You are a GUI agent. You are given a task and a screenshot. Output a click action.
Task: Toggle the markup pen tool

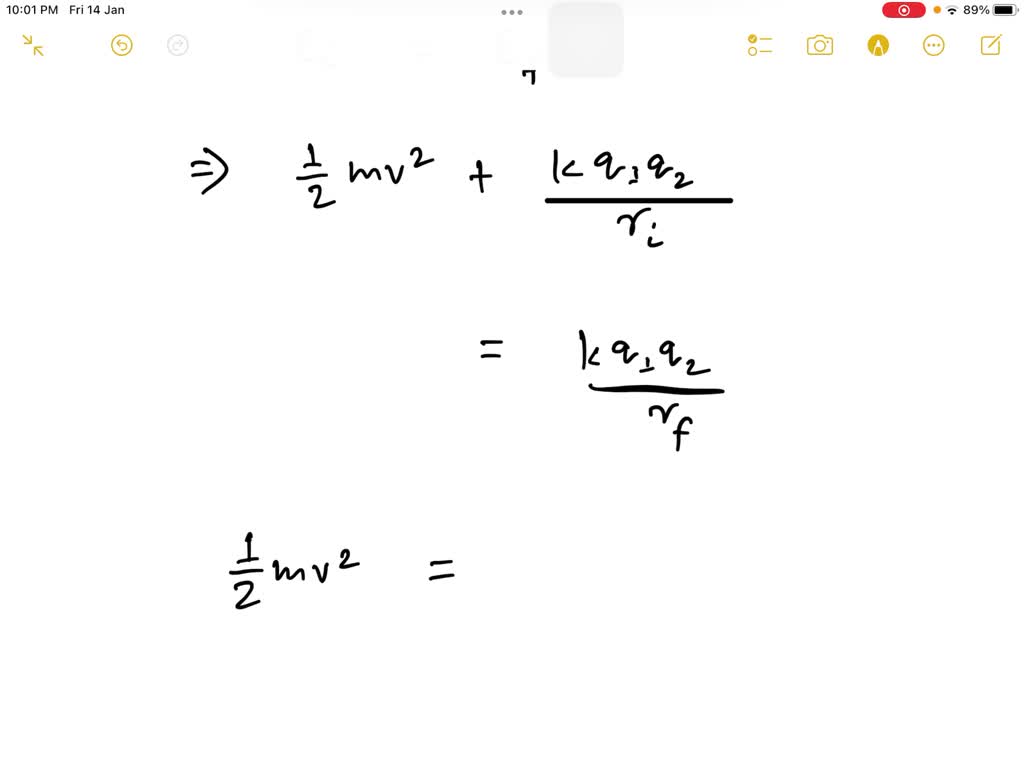(x=878, y=45)
